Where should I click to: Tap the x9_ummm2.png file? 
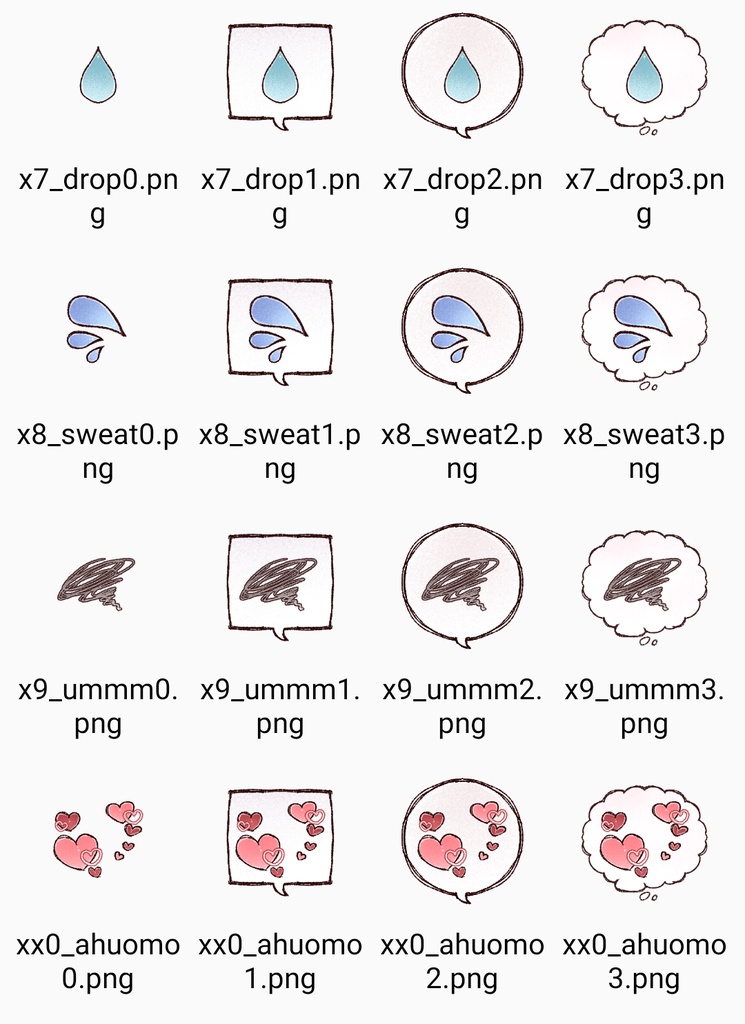click(x=462, y=583)
